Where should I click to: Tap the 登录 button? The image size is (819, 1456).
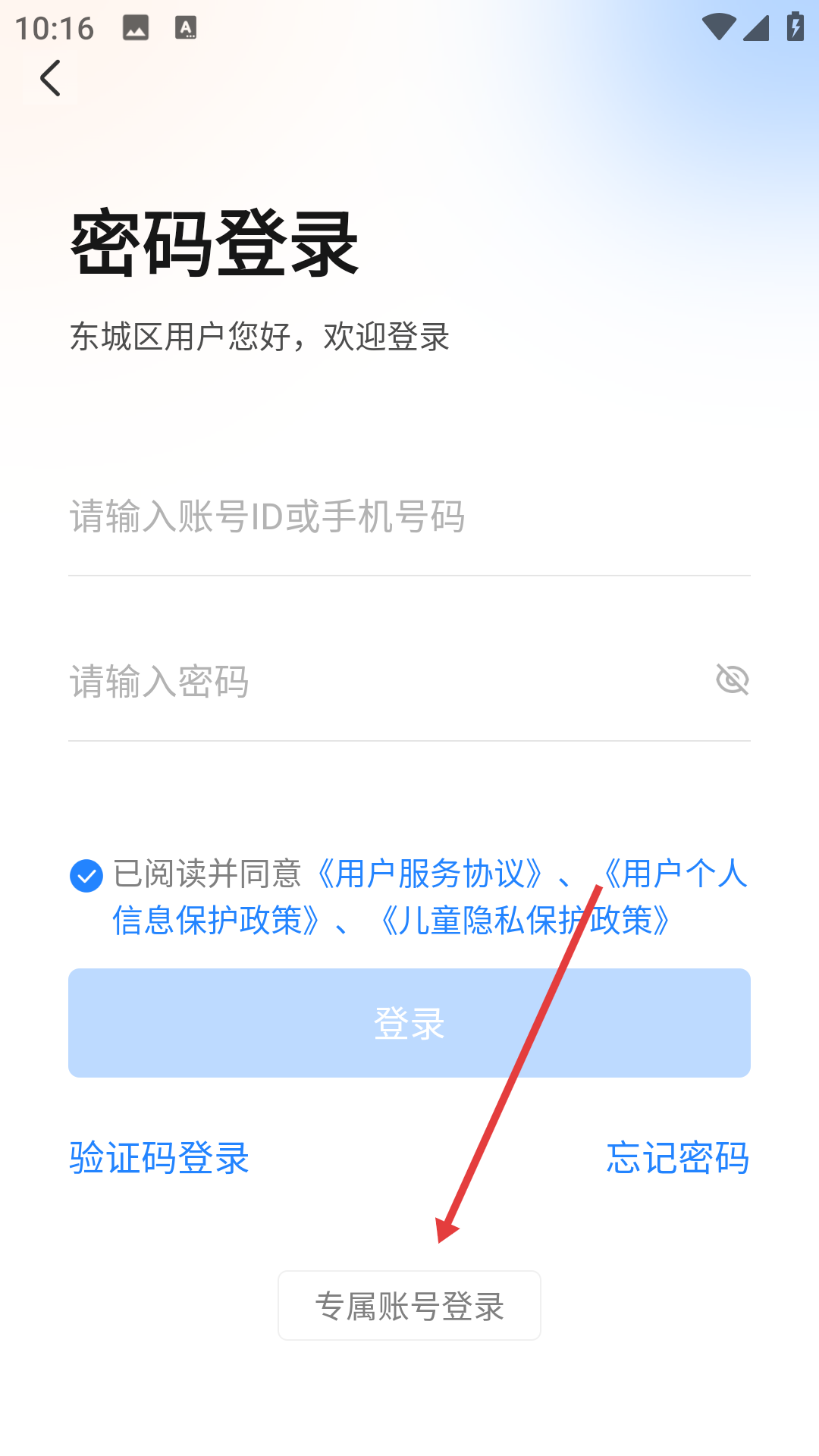pos(409,1023)
